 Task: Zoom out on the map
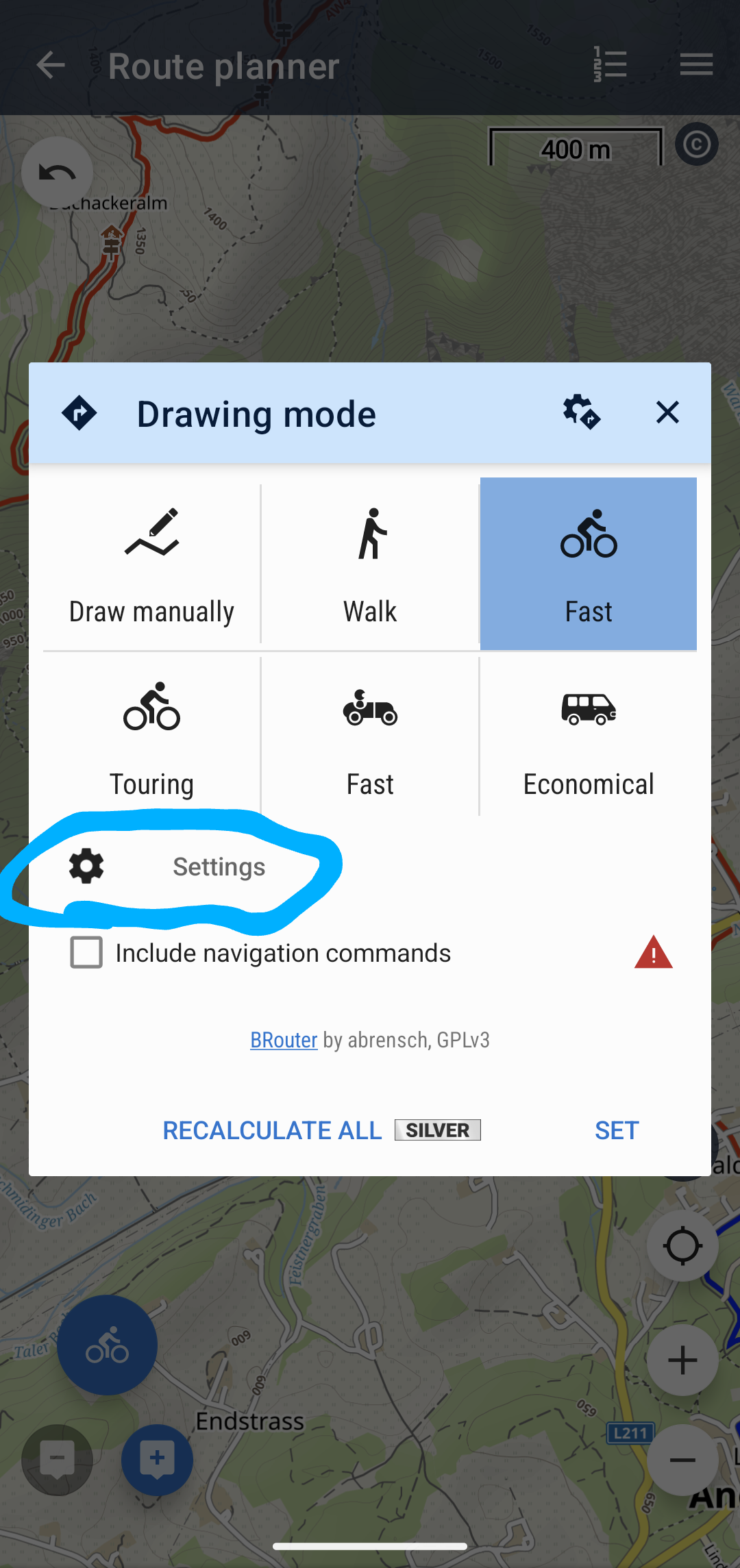tap(682, 1460)
